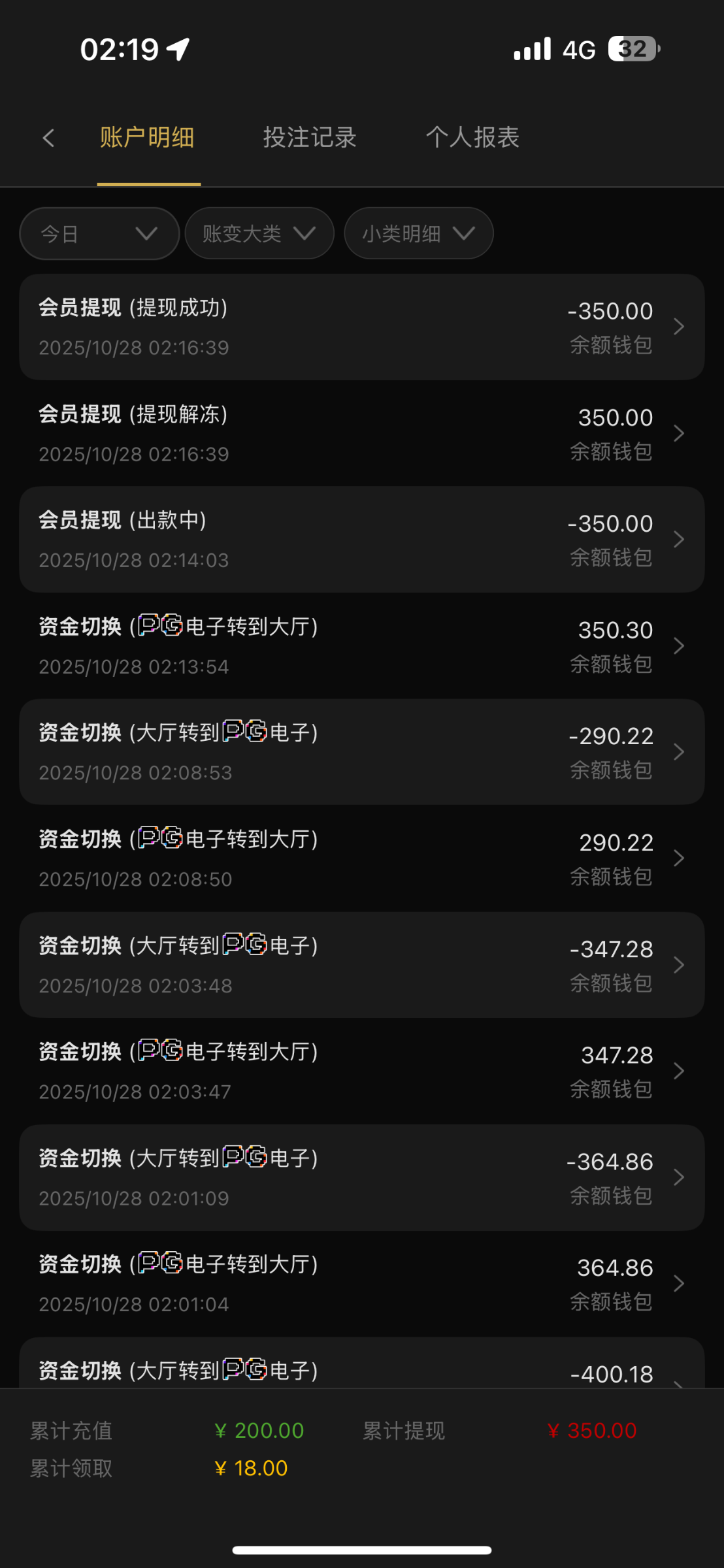Screen dimensions: 724x1568
Task: Open the -290.22 transfer record
Action: (361, 752)
